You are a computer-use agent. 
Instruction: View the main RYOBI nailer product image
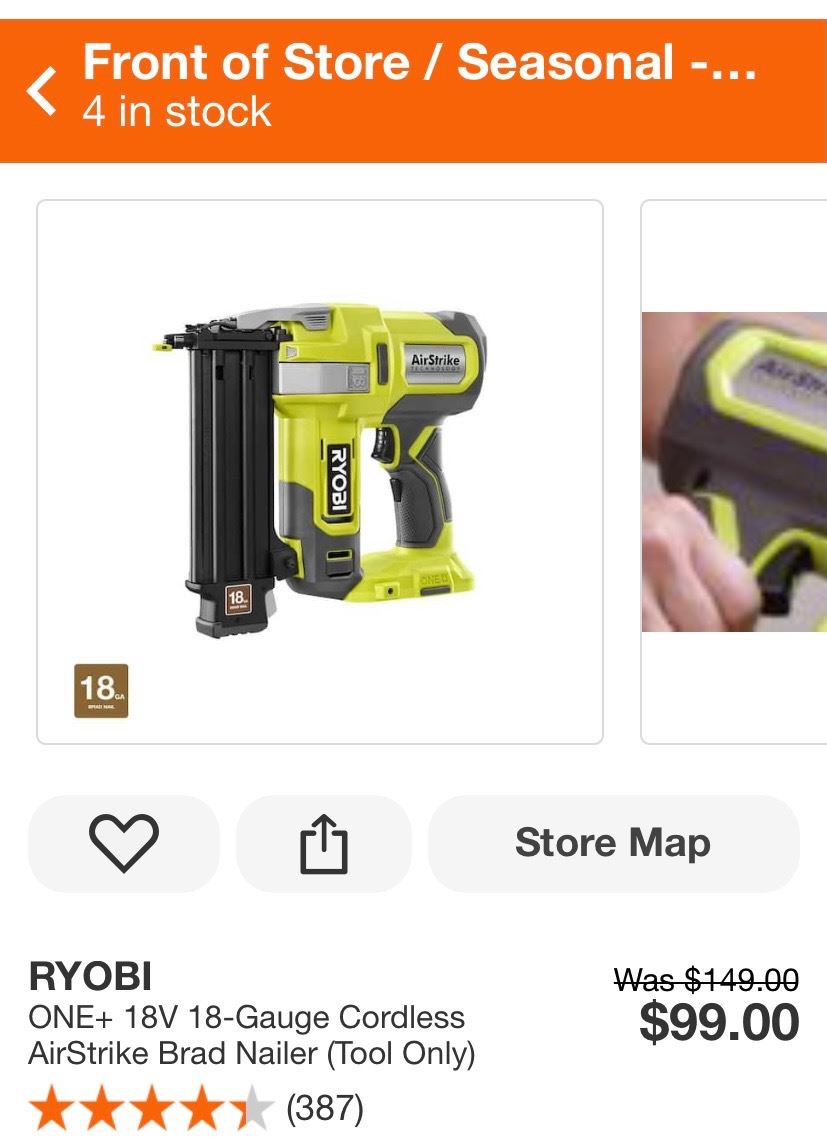click(x=320, y=472)
